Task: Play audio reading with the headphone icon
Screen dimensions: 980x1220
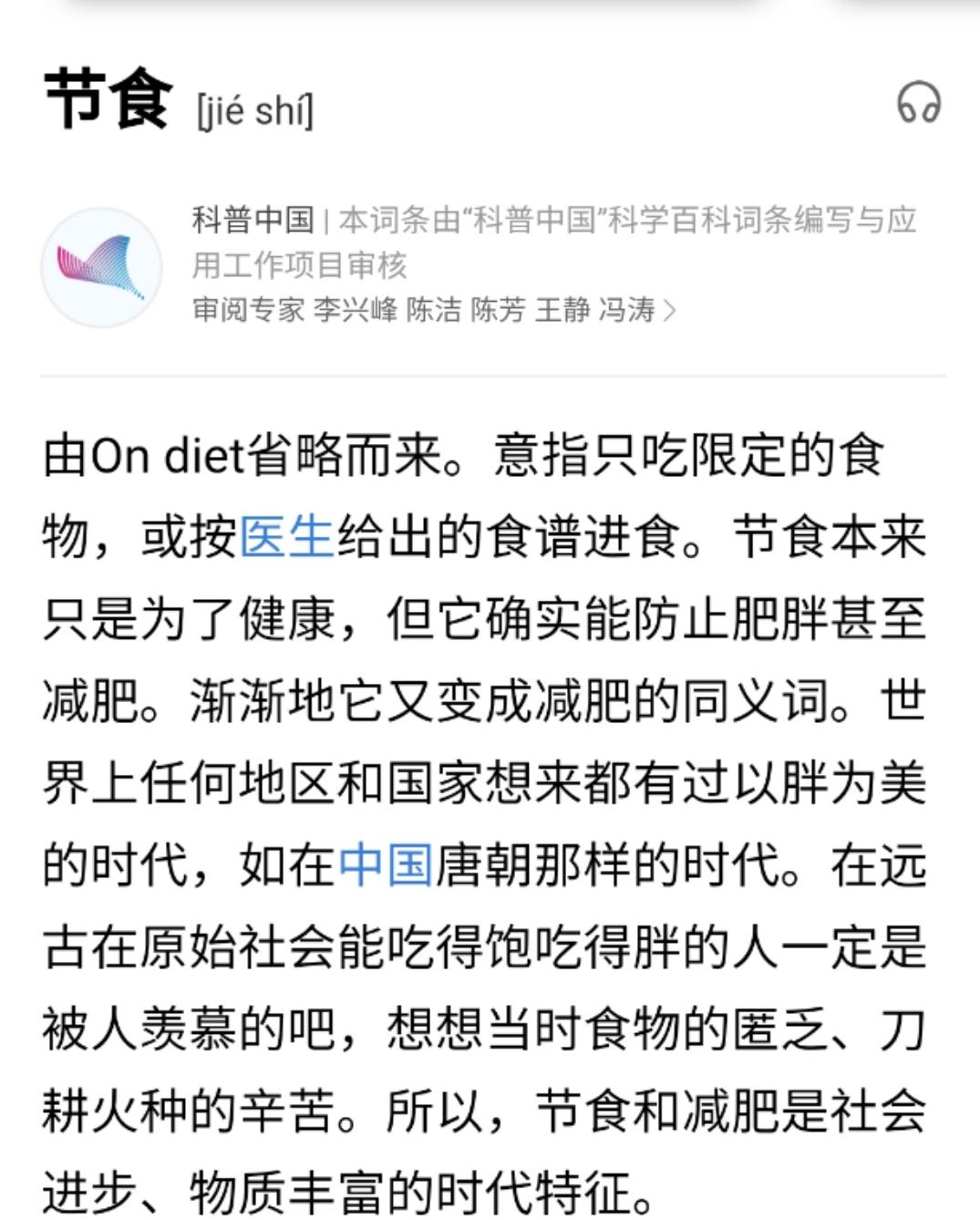Action: click(918, 102)
